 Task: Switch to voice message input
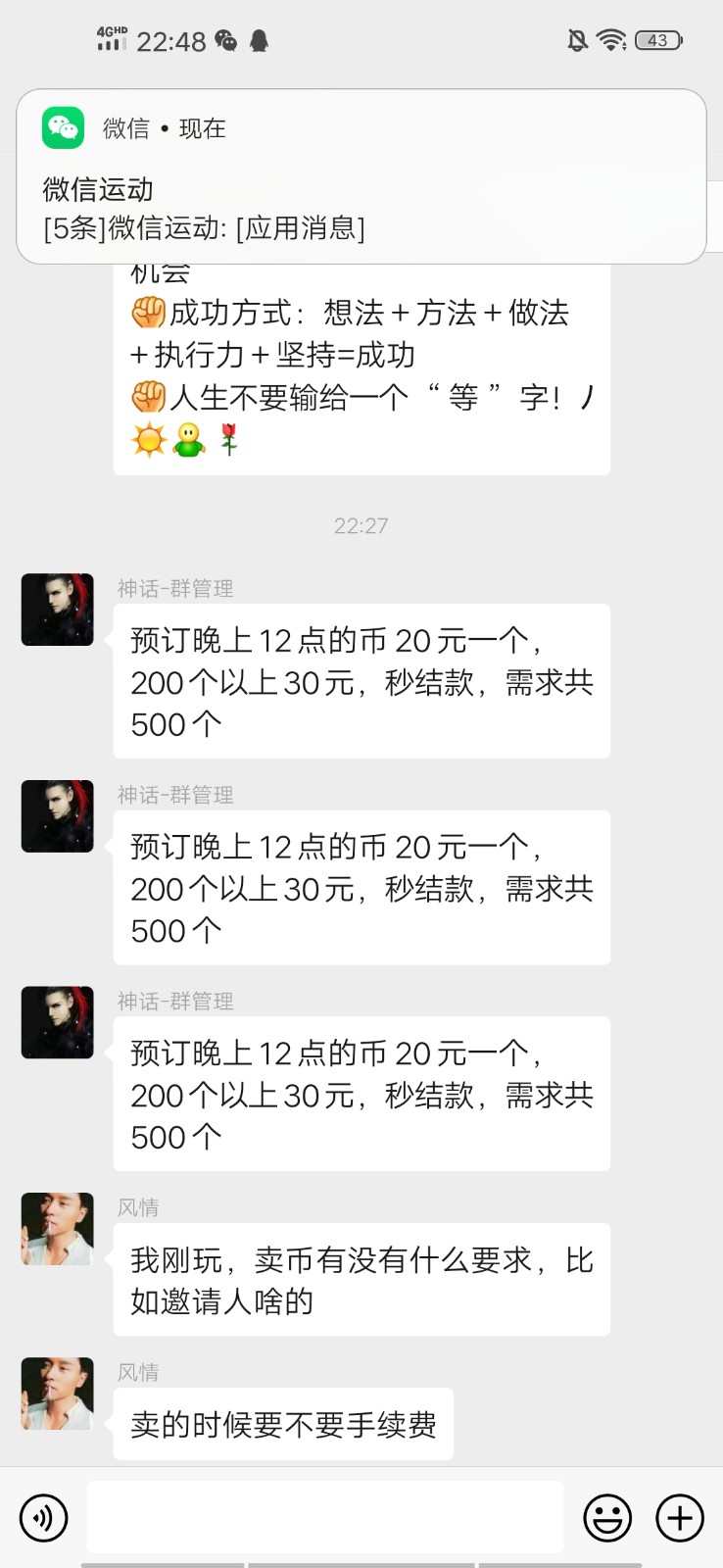(x=43, y=1518)
